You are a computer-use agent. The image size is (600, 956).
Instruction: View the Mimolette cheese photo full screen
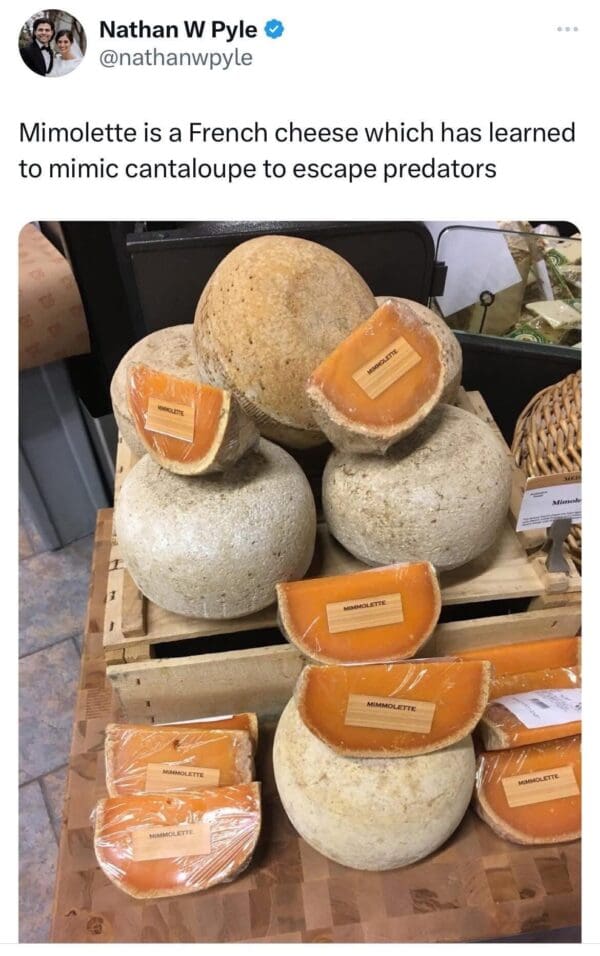pyautogui.click(x=300, y=580)
